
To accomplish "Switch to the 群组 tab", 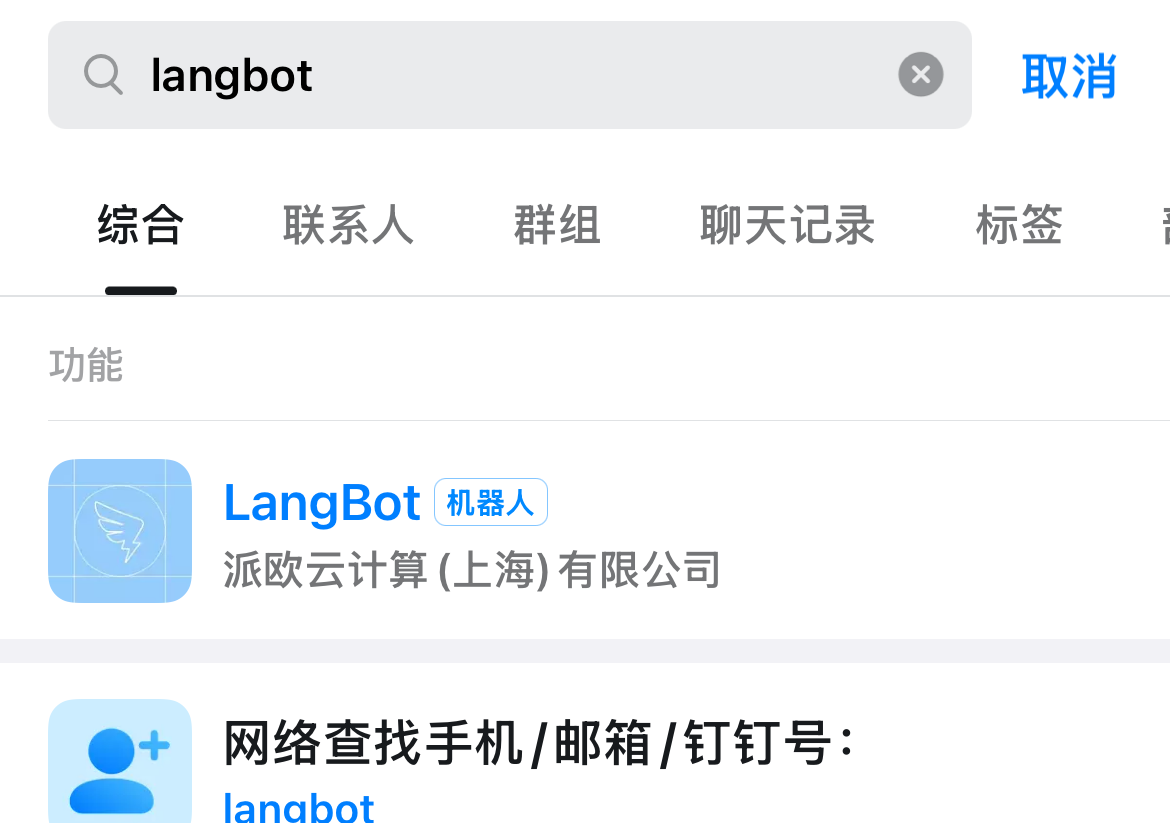I will tap(557, 225).
